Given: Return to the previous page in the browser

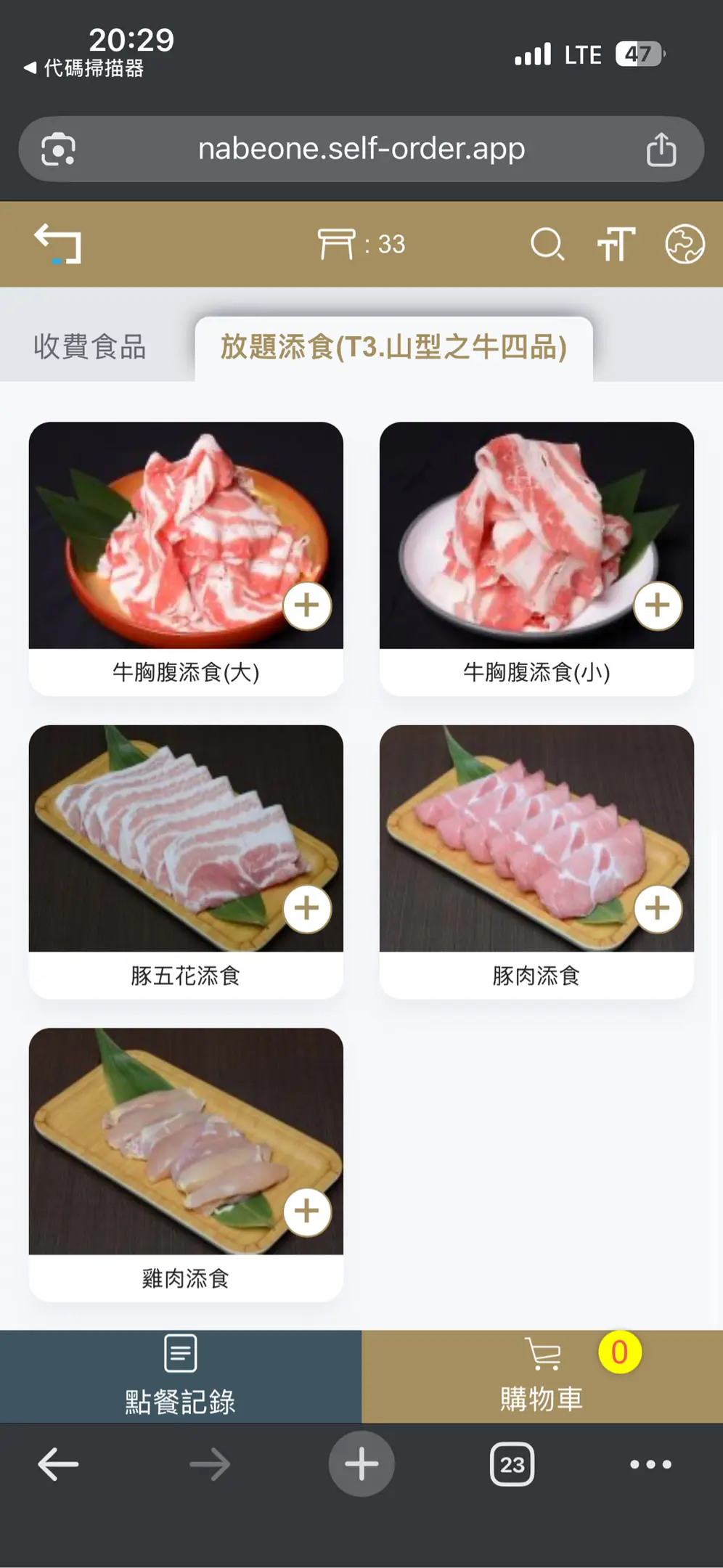Looking at the screenshot, I should [x=58, y=1464].
